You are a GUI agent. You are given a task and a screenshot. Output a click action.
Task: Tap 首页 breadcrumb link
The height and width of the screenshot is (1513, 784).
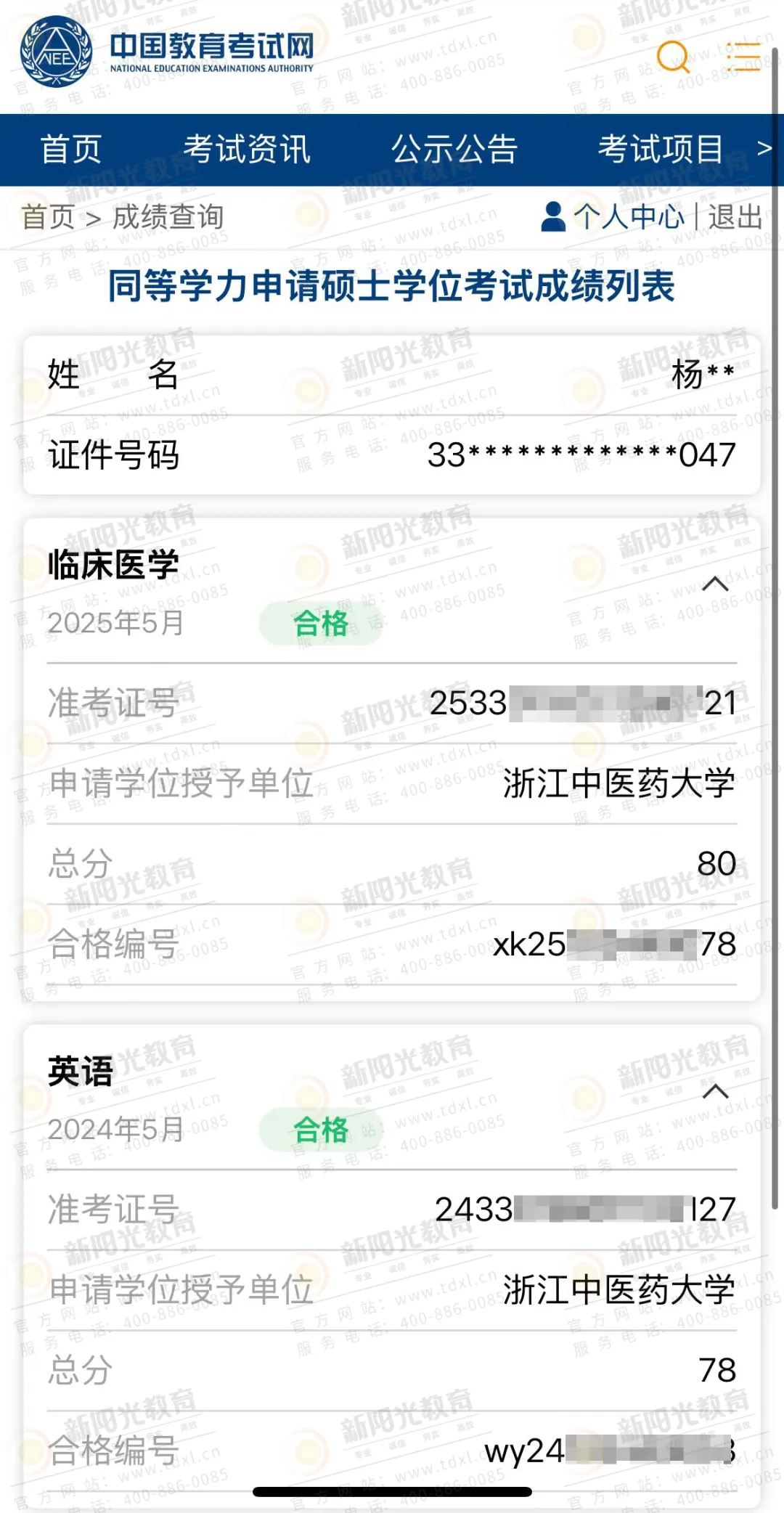[48, 217]
